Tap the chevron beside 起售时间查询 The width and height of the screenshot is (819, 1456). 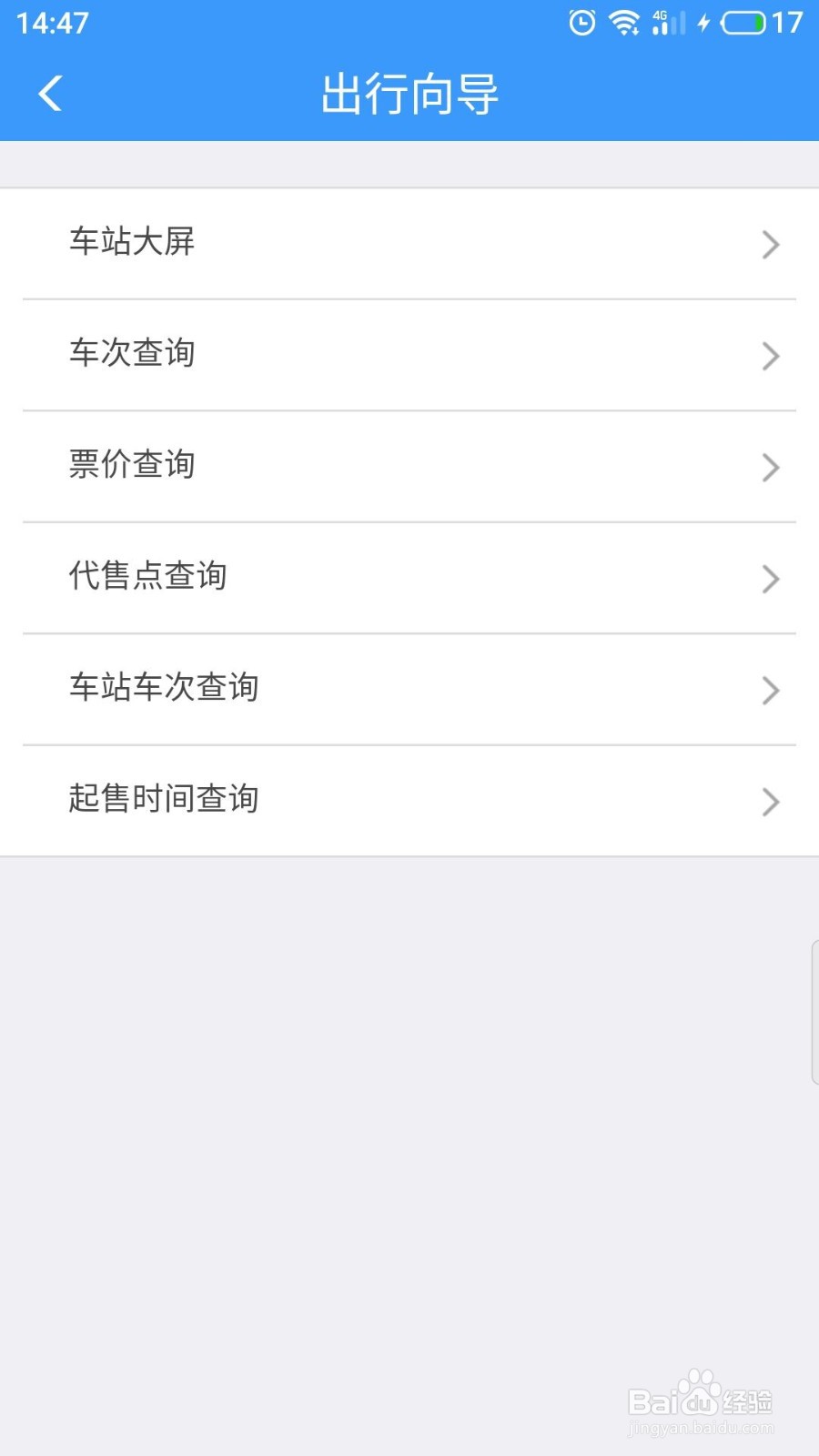771,803
